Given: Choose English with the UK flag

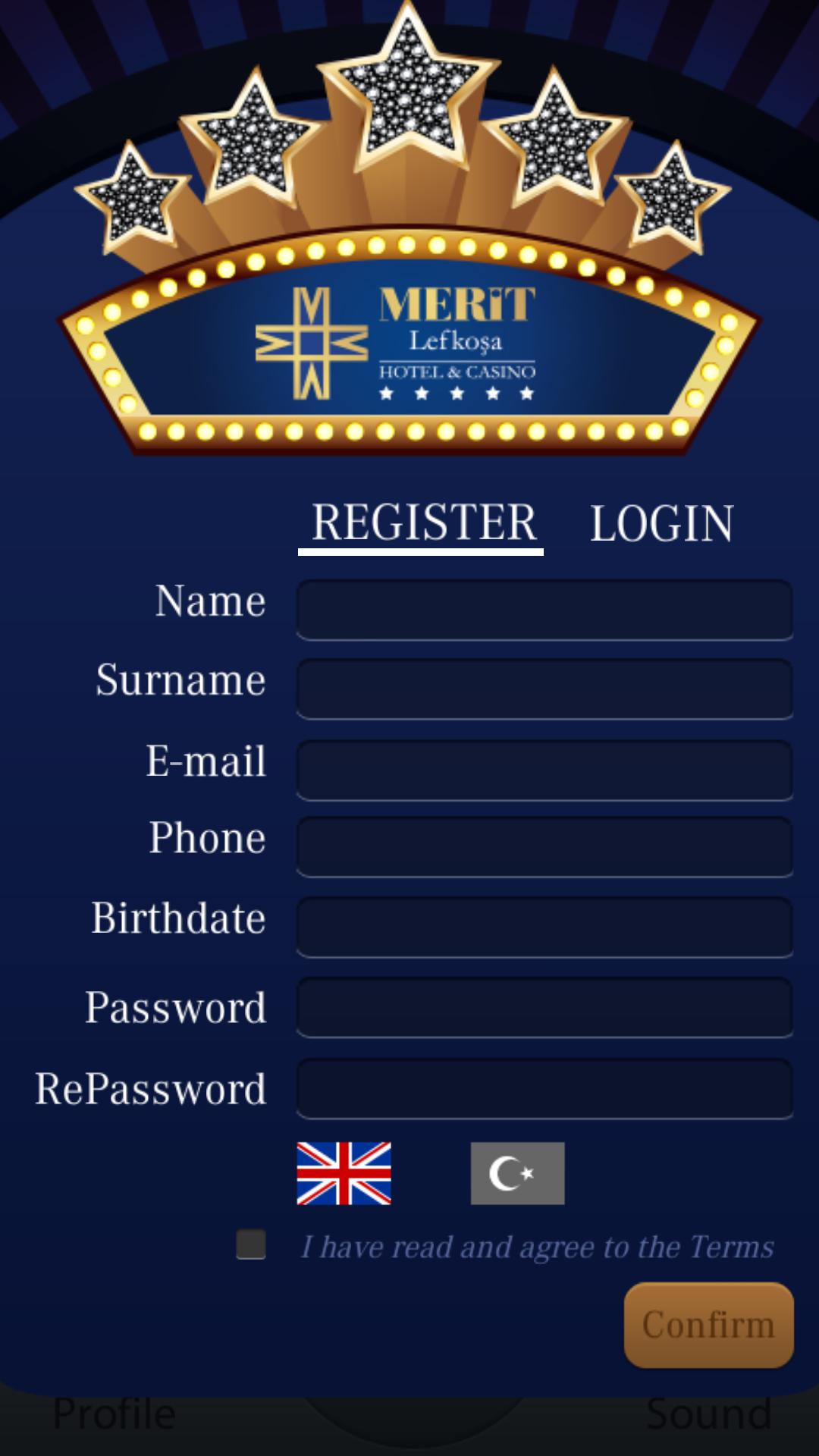Looking at the screenshot, I should pyautogui.click(x=344, y=1173).
